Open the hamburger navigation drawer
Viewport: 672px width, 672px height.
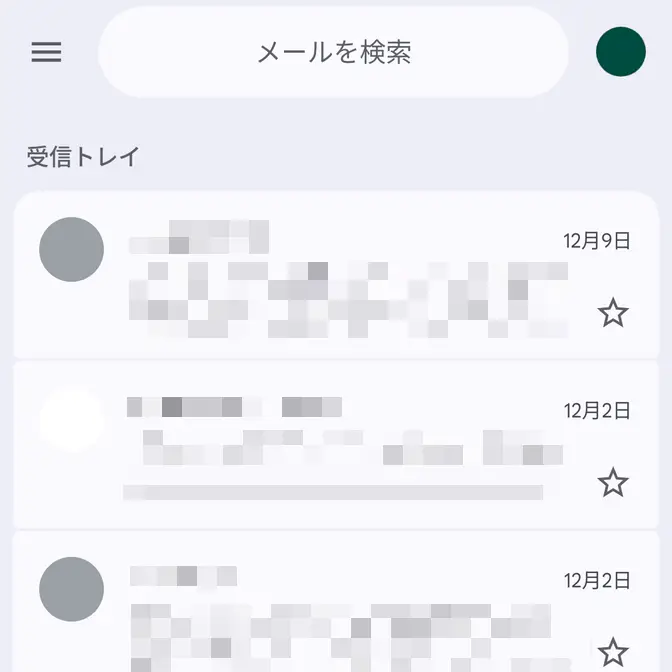tap(46, 52)
